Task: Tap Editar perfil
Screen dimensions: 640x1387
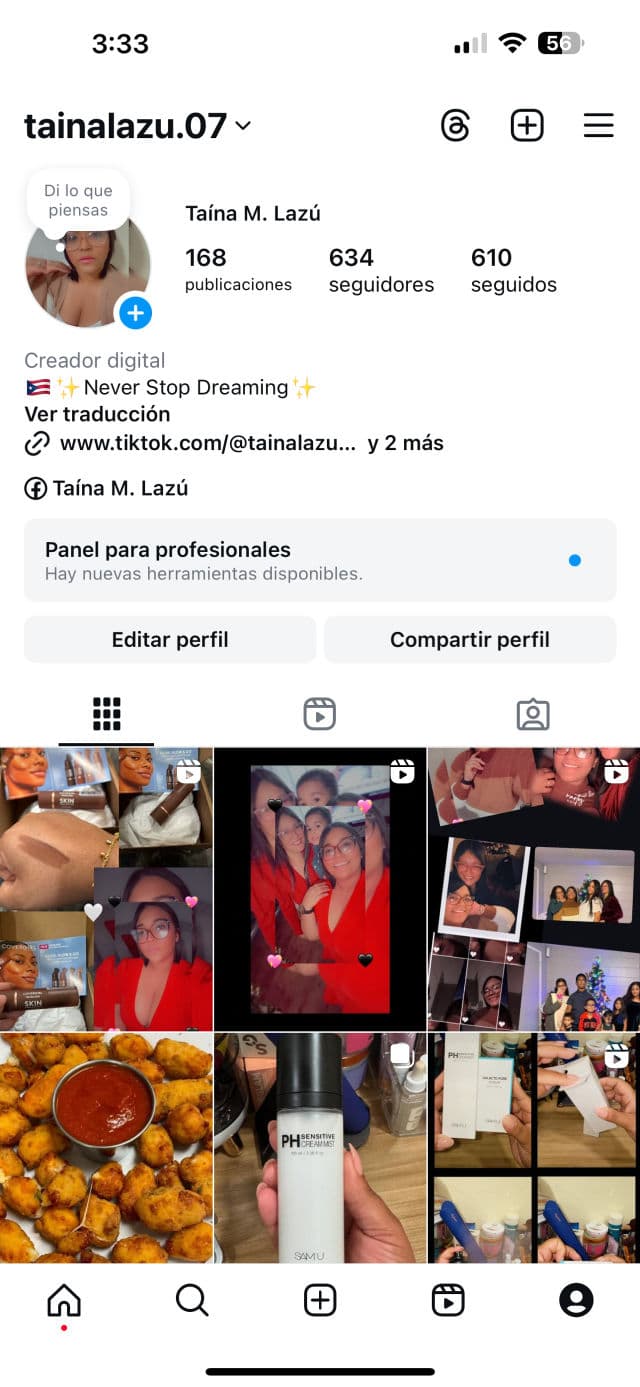Action: (x=170, y=640)
